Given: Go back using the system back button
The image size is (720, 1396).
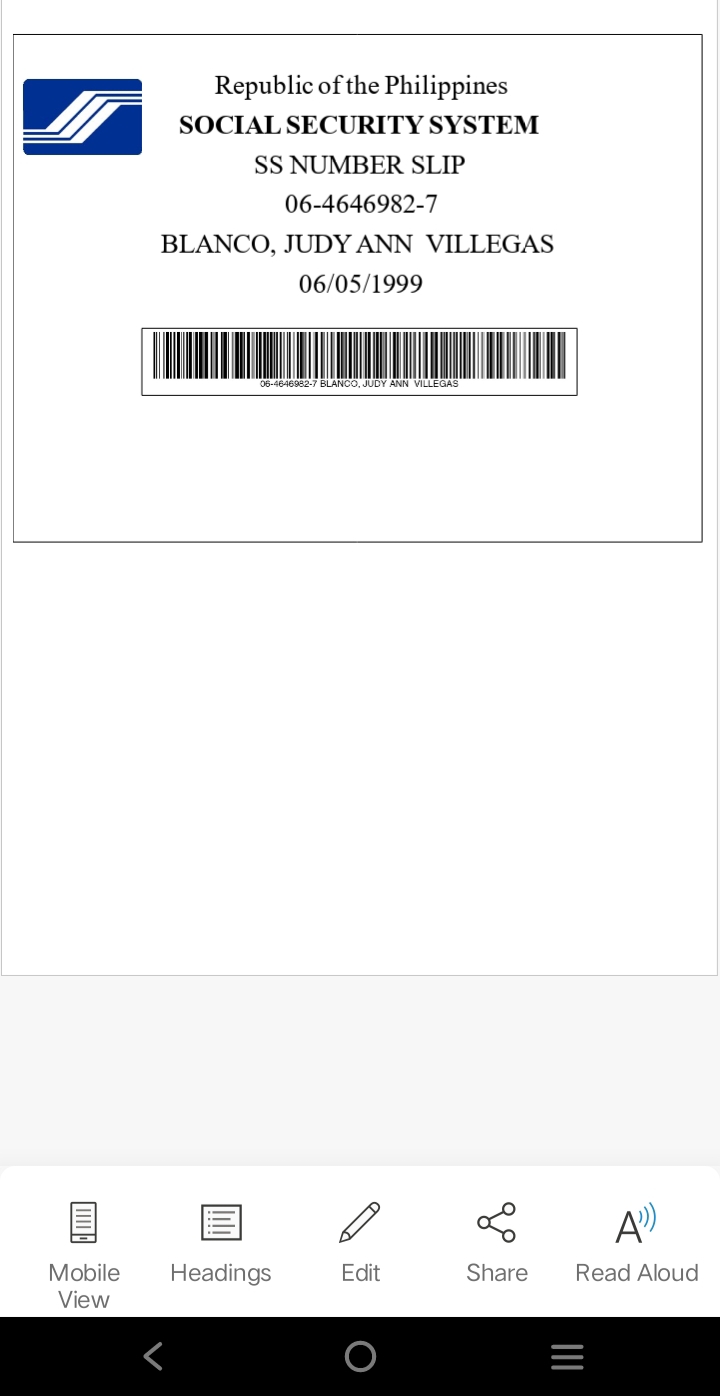Looking at the screenshot, I should (153, 1356).
